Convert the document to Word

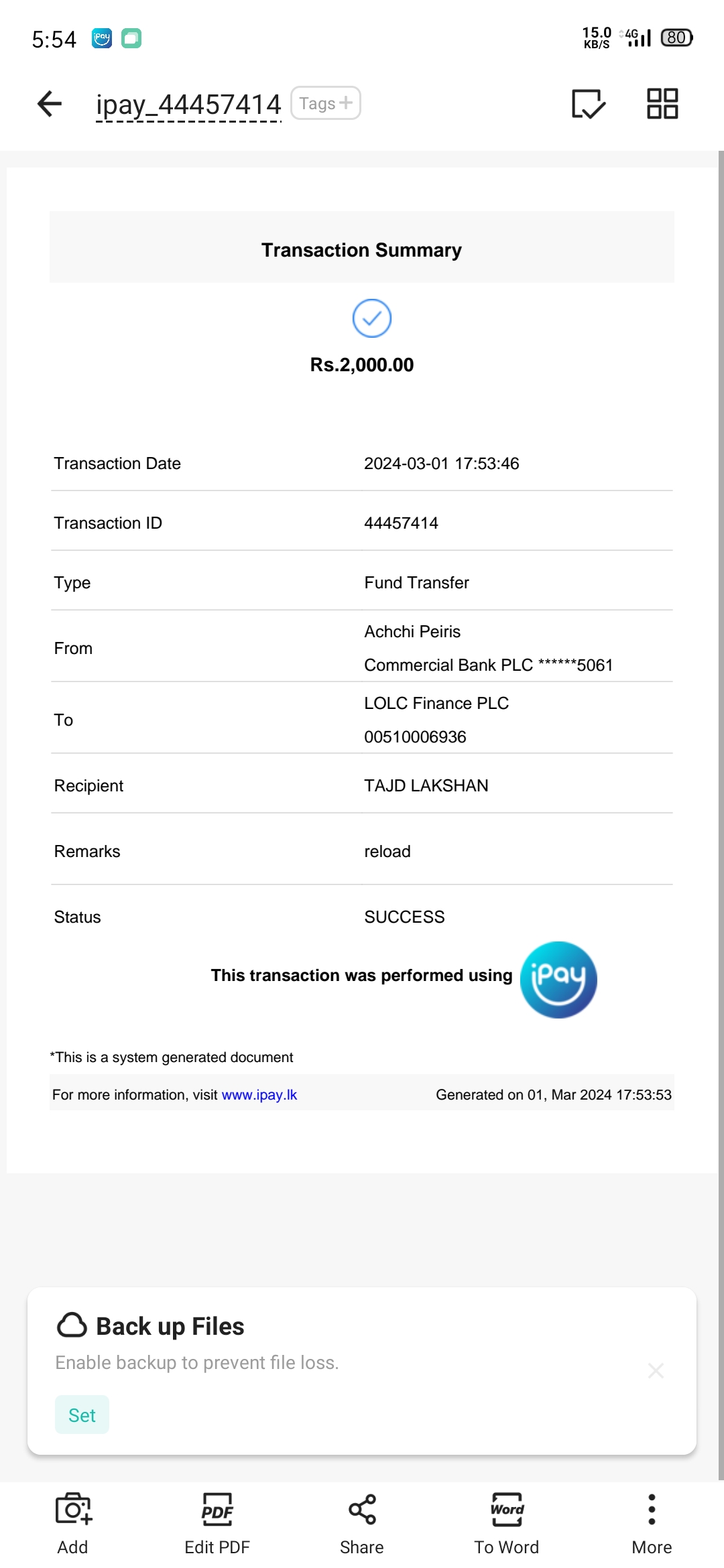(x=507, y=1522)
